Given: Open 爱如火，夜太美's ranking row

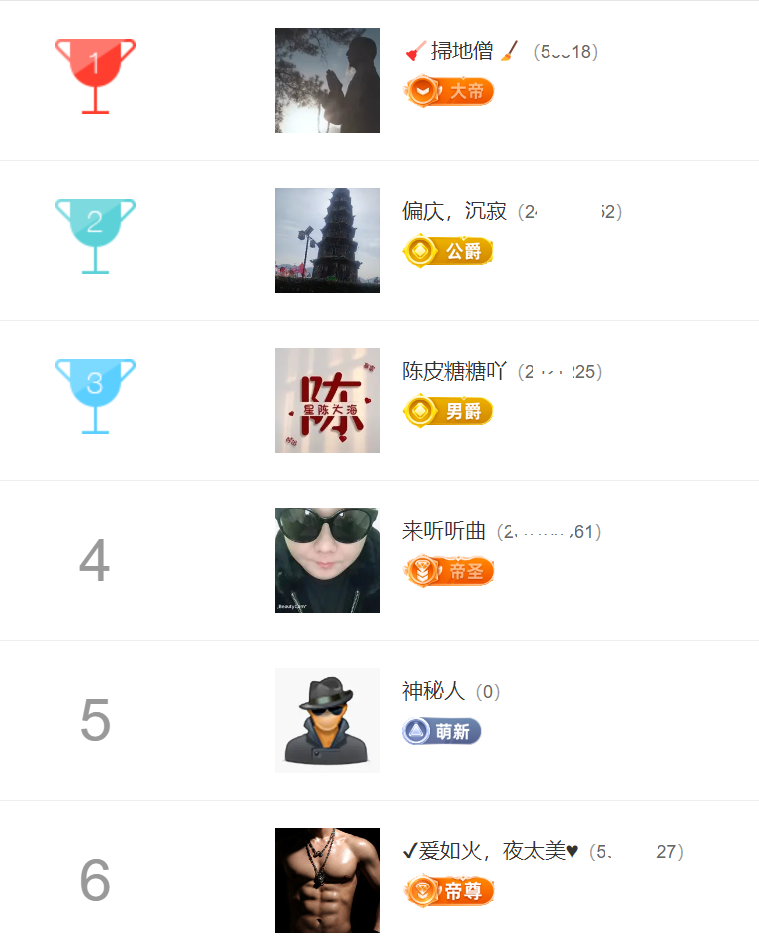Looking at the screenshot, I should (x=490, y=852).
